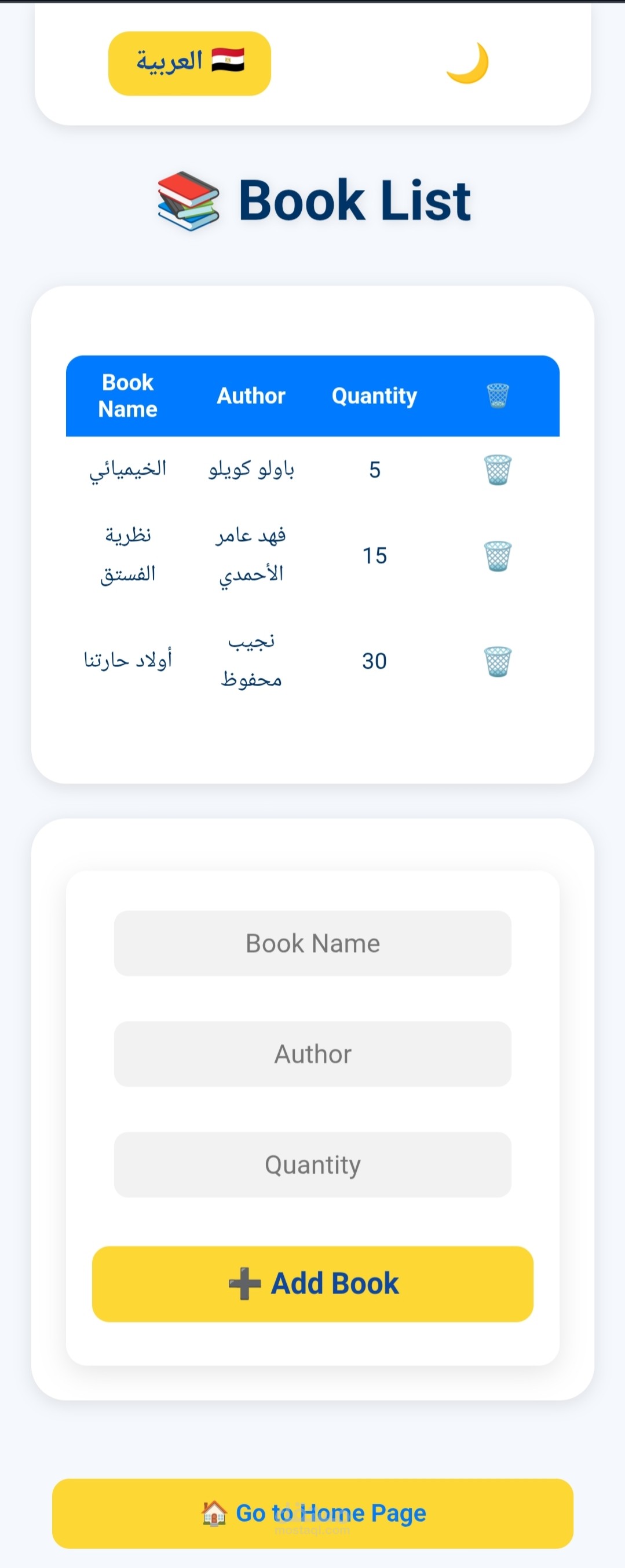
Task: Tap the Add Book button
Action: point(313,1284)
